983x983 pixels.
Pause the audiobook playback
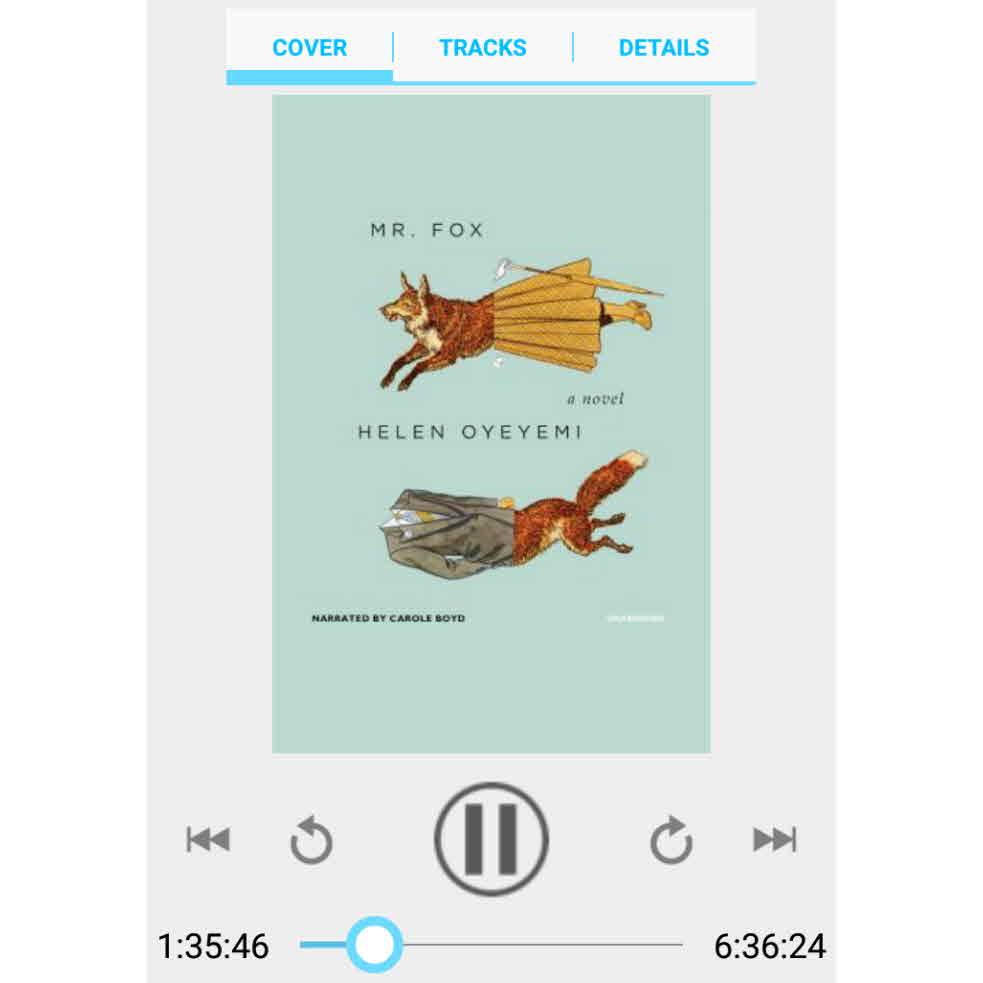(x=491, y=838)
